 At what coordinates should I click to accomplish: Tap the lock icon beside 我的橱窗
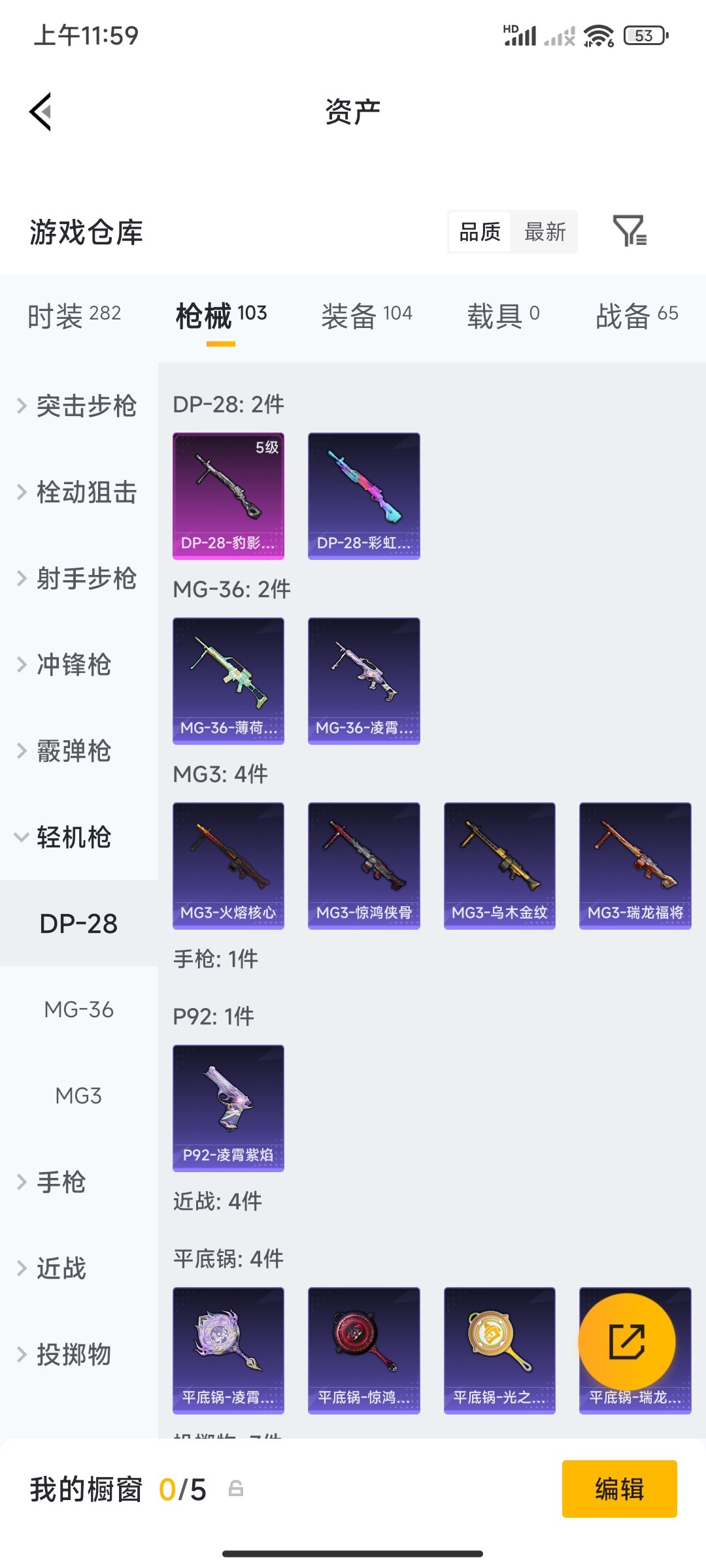237,1492
